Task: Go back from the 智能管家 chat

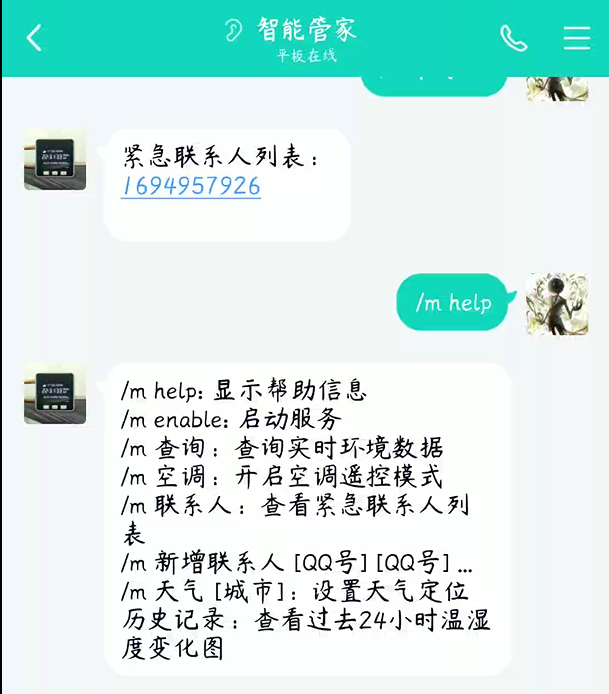Action: click(34, 38)
